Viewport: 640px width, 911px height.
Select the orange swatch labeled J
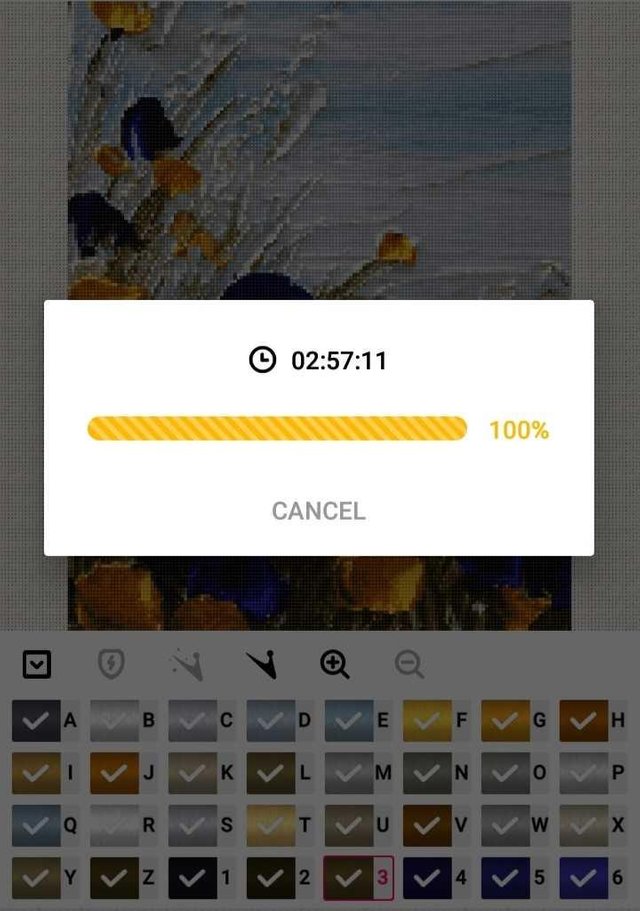click(114, 773)
